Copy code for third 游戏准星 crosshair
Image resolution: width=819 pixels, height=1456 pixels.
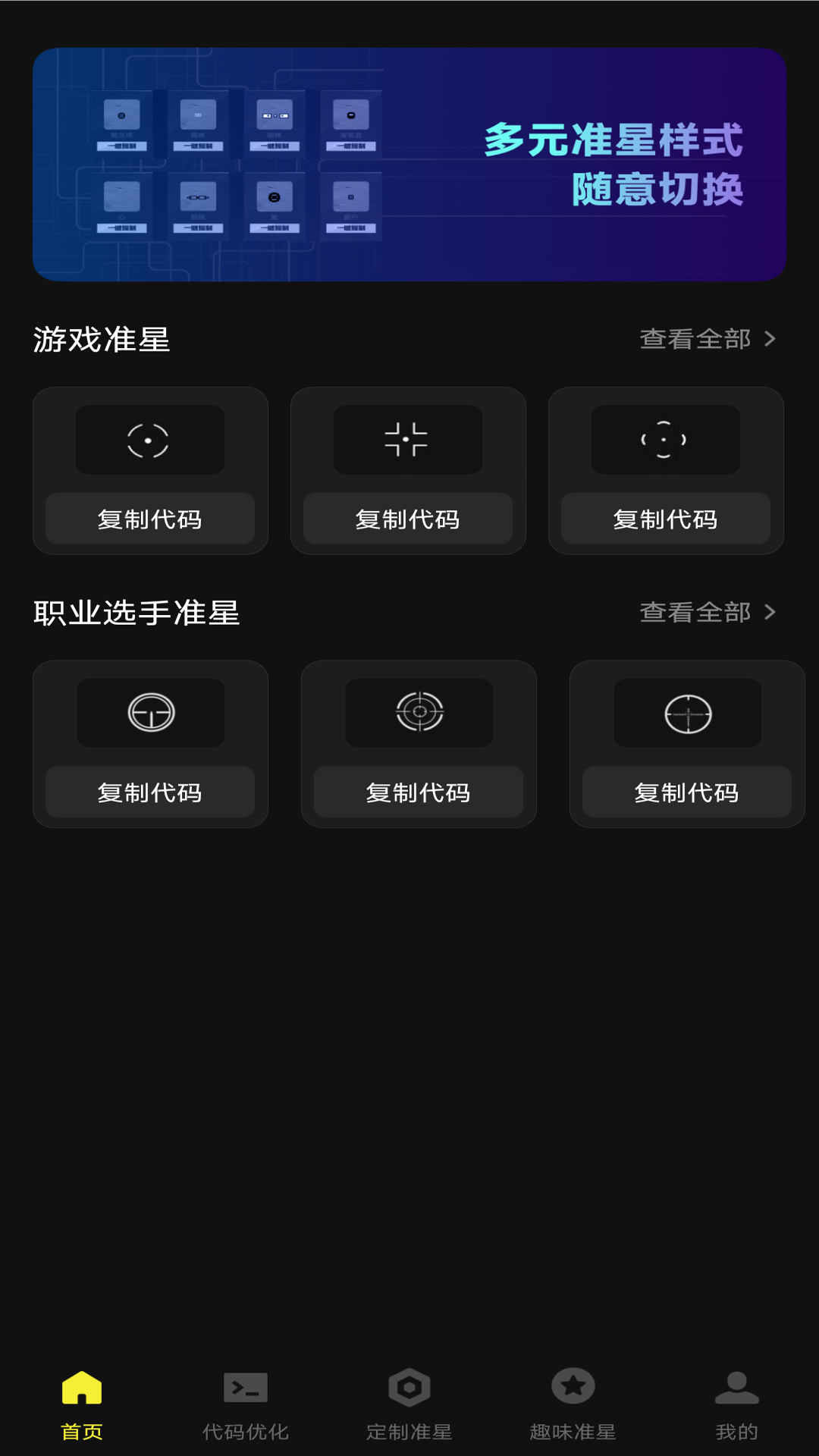[666, 519]
